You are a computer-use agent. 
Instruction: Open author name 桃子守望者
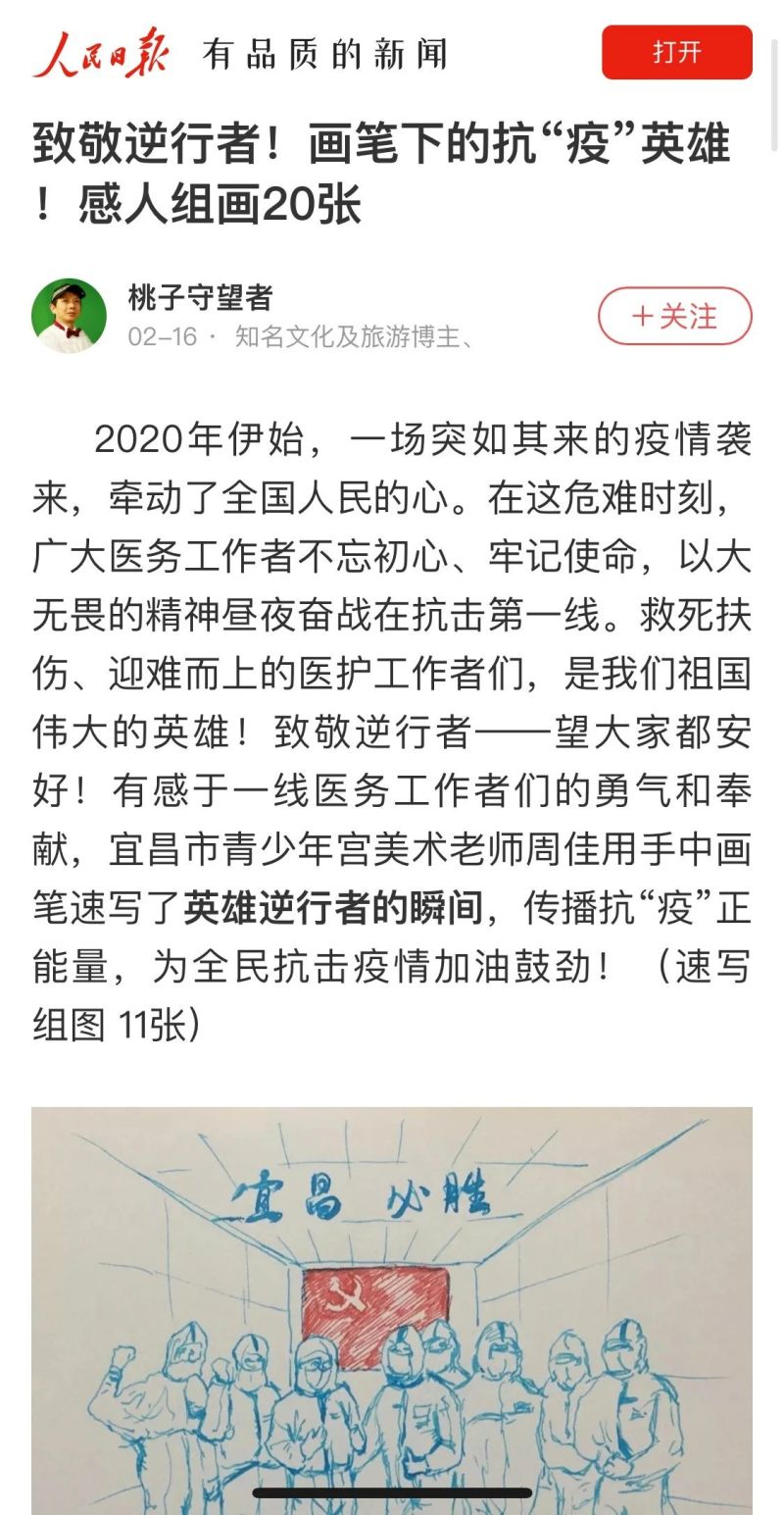(x=200, y=297)
